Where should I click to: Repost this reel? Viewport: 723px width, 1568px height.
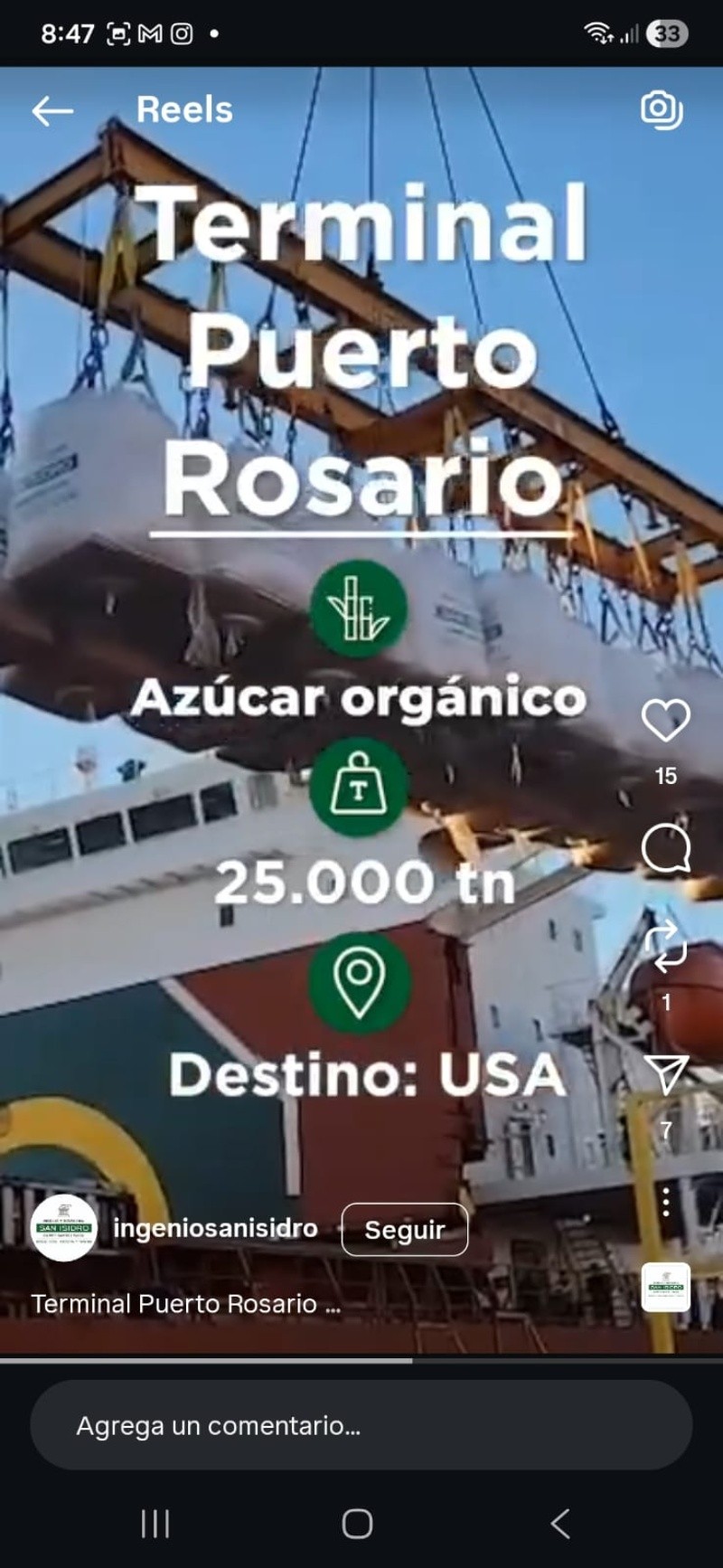(666, 946)
